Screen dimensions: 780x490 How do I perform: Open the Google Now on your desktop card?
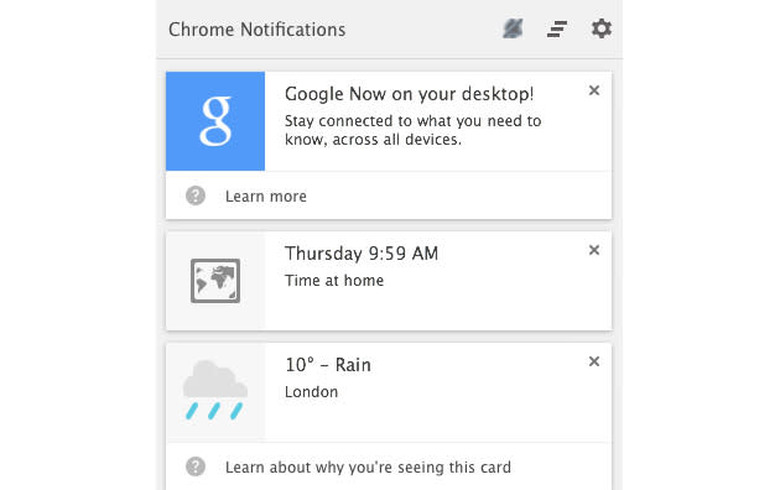(x=412, y=120)
